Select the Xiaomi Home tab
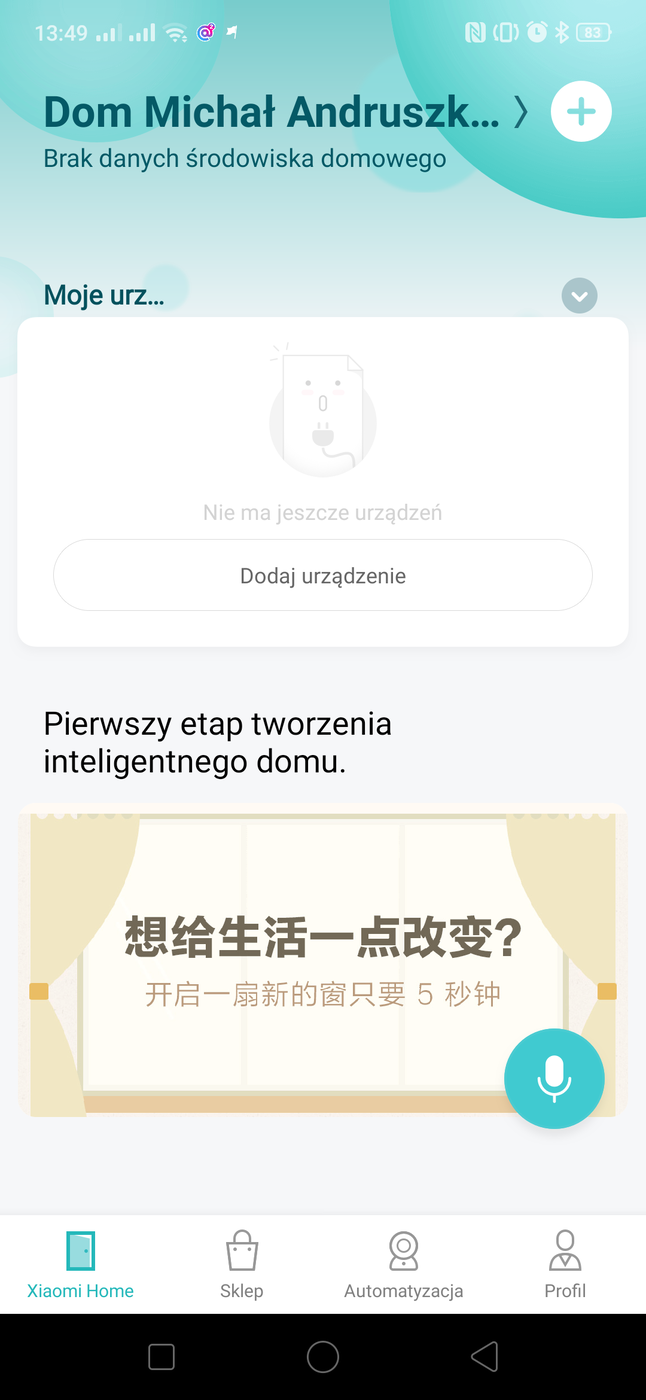This screenshot has height=1400, width=646. tap(81, 1265)
